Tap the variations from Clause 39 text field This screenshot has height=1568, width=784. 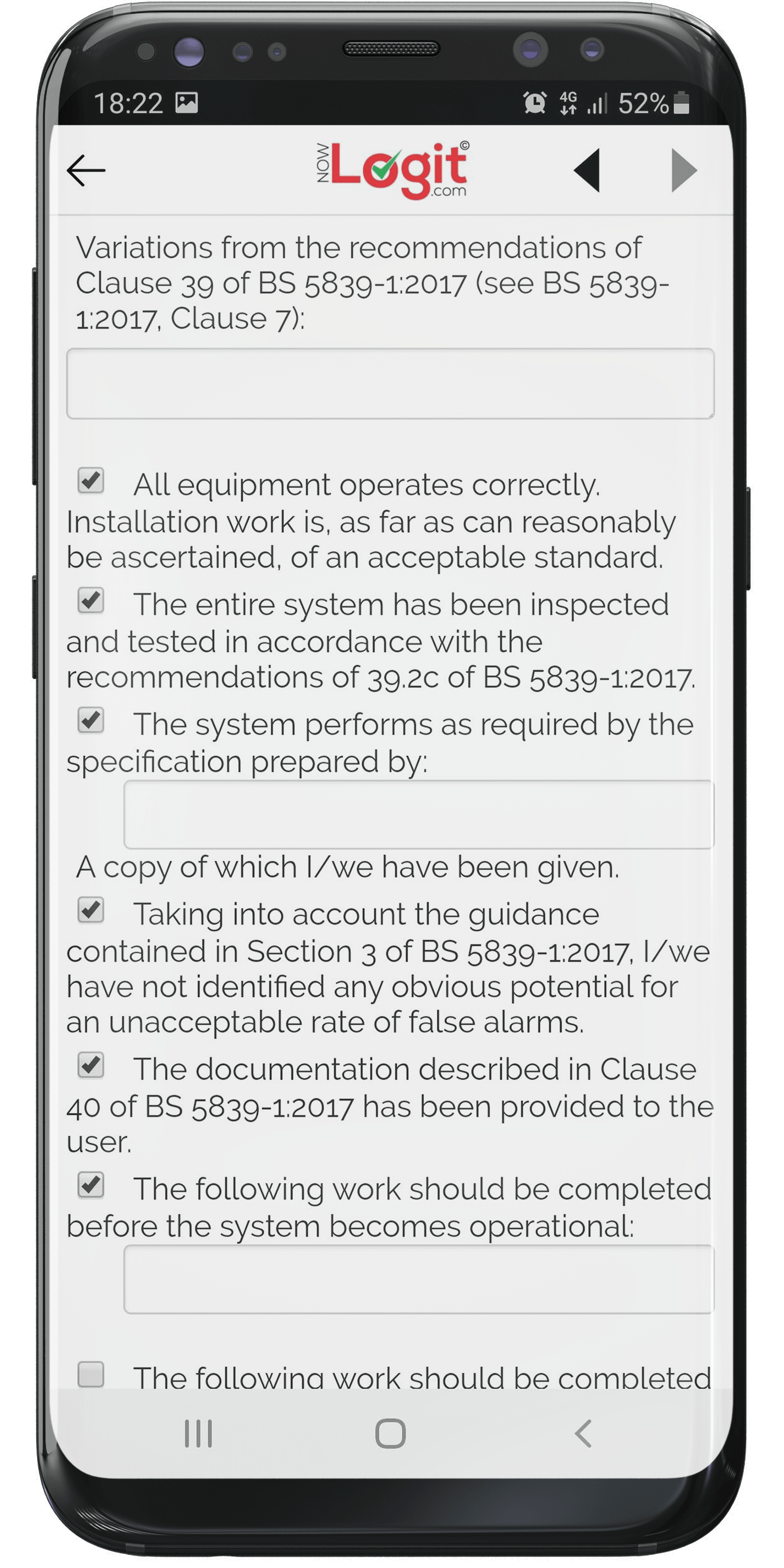click(x=390, y=384)
